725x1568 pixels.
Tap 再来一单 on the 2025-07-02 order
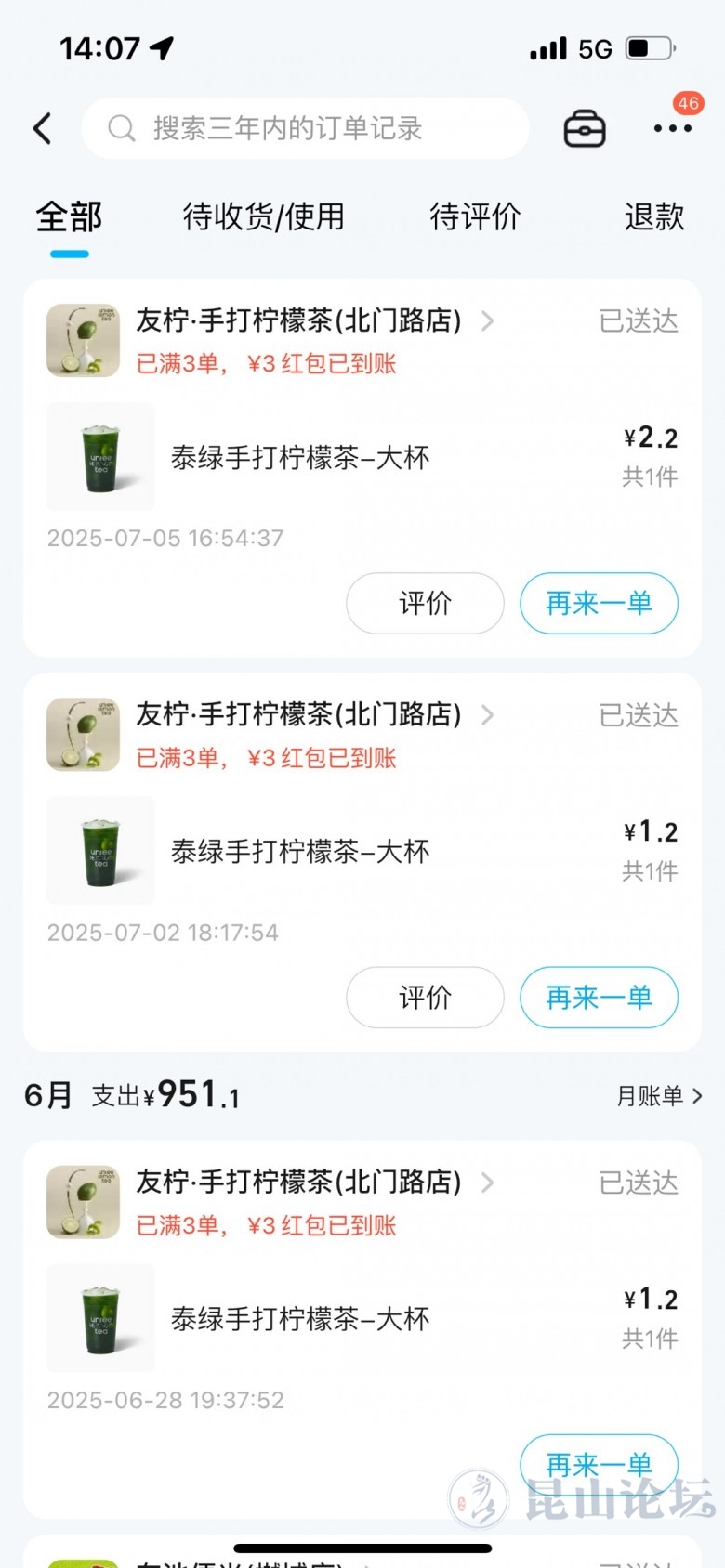599,998
